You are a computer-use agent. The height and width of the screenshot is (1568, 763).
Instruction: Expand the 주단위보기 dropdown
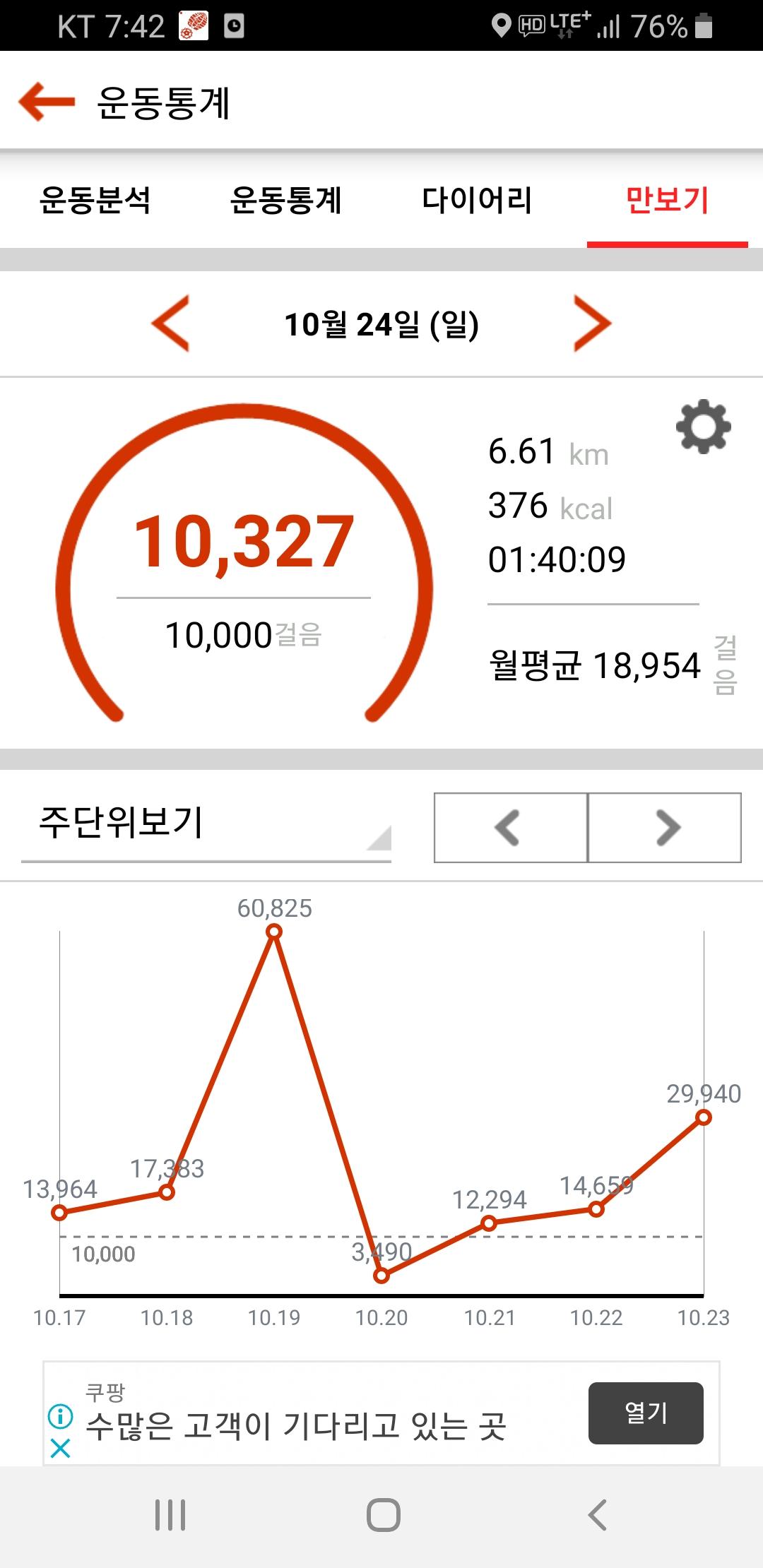(206, 825)
